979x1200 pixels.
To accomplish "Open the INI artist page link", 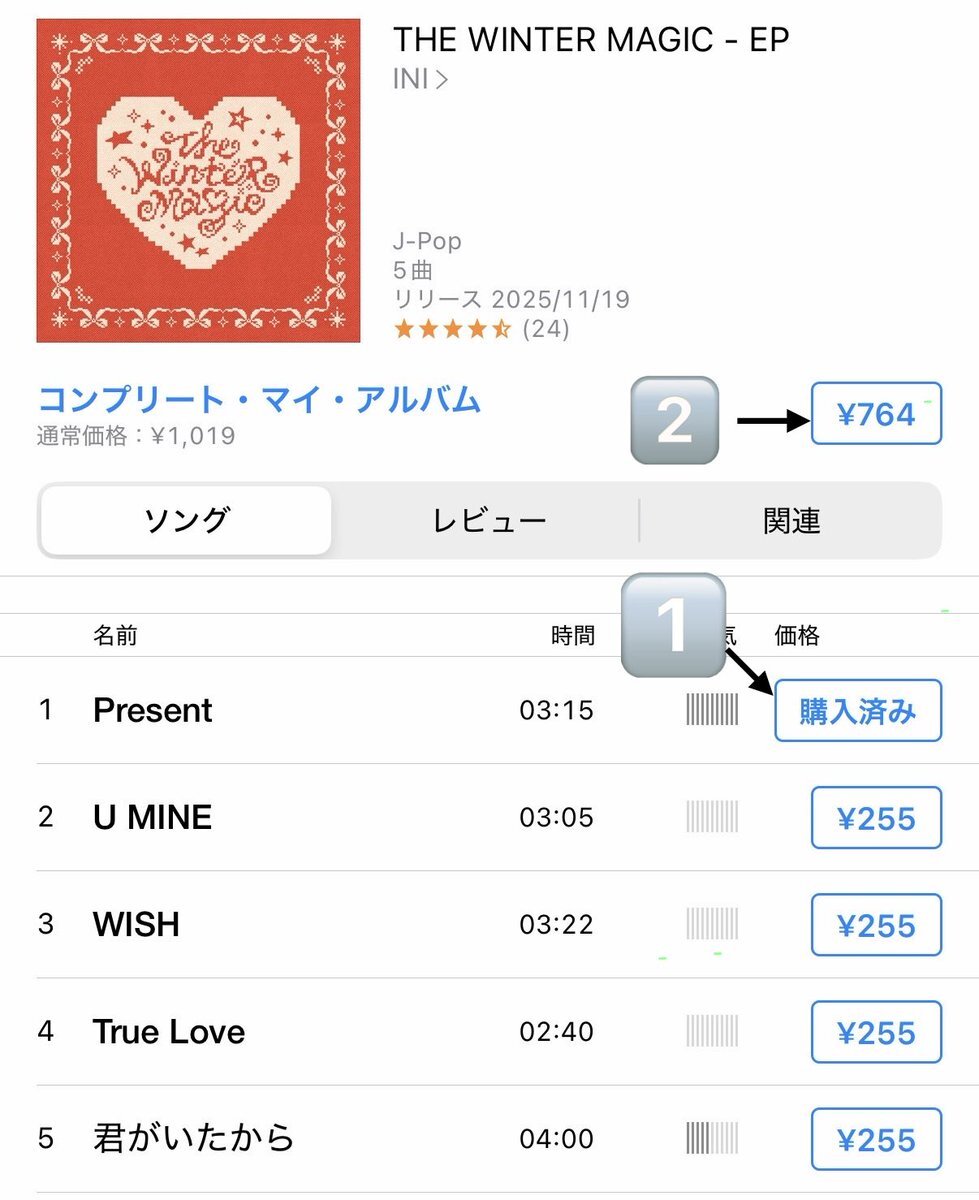I will pyautogui.click(x=420, y=80).
